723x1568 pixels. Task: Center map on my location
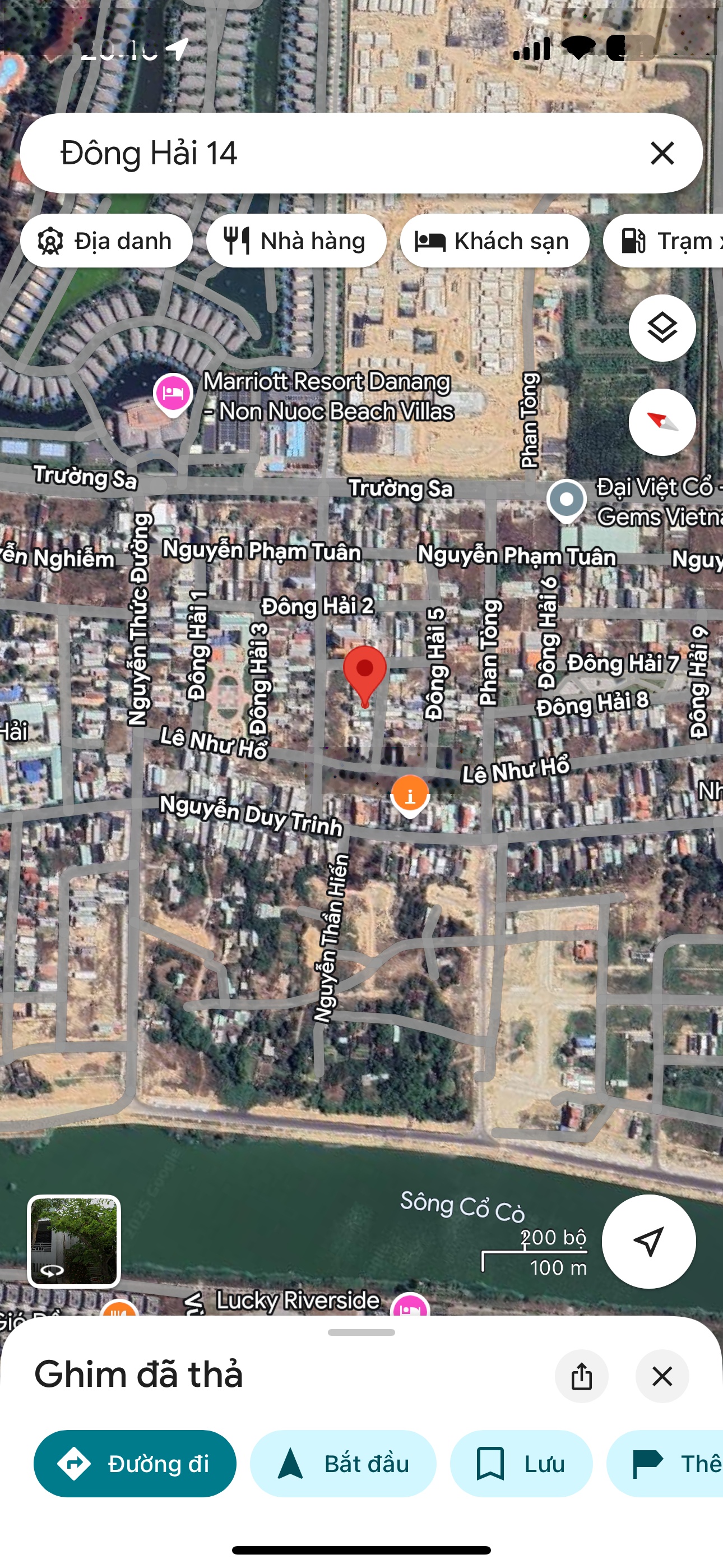pyautogui.click(x=648, y=1241)
